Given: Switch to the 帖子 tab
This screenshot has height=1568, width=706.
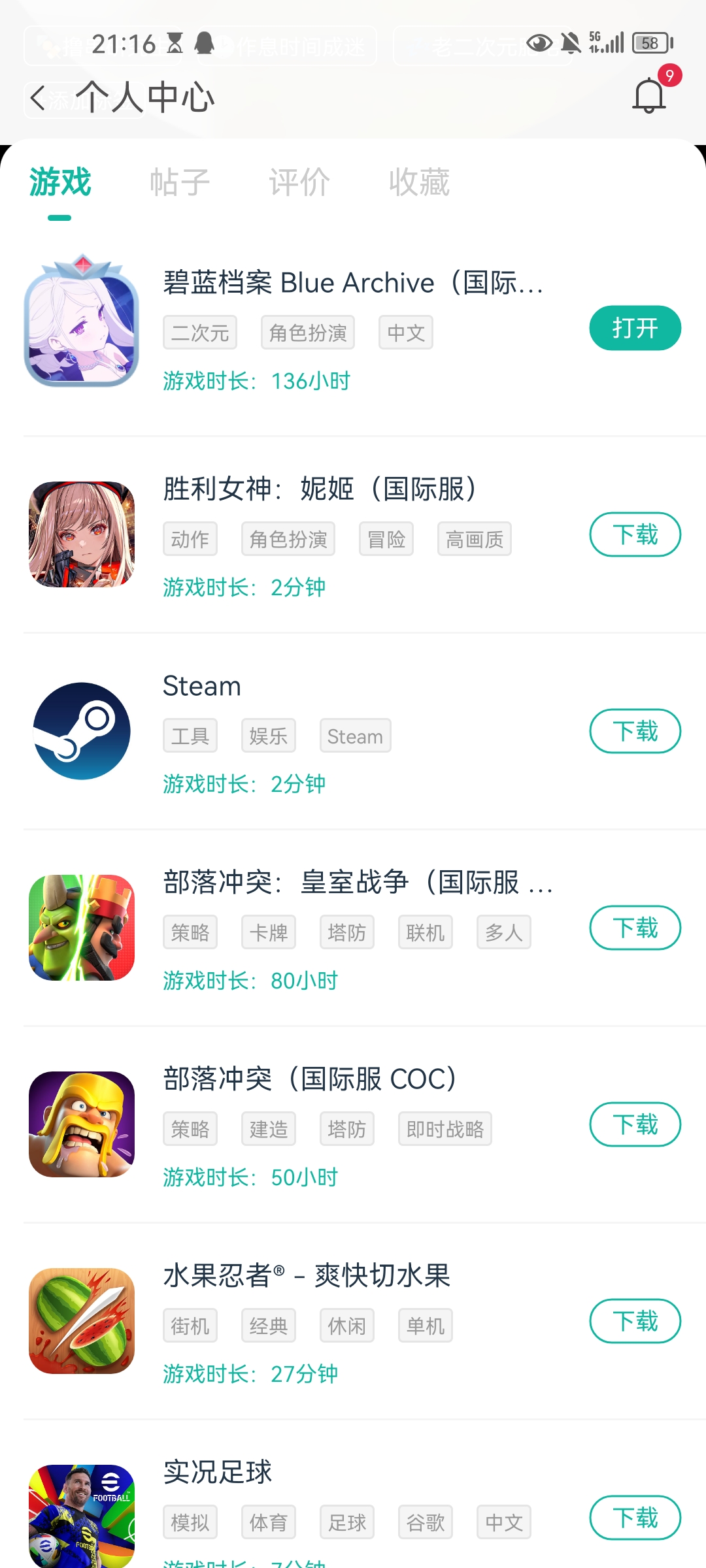Looking at the screenshot, I should pyautogui.click(x=180, y=182).
